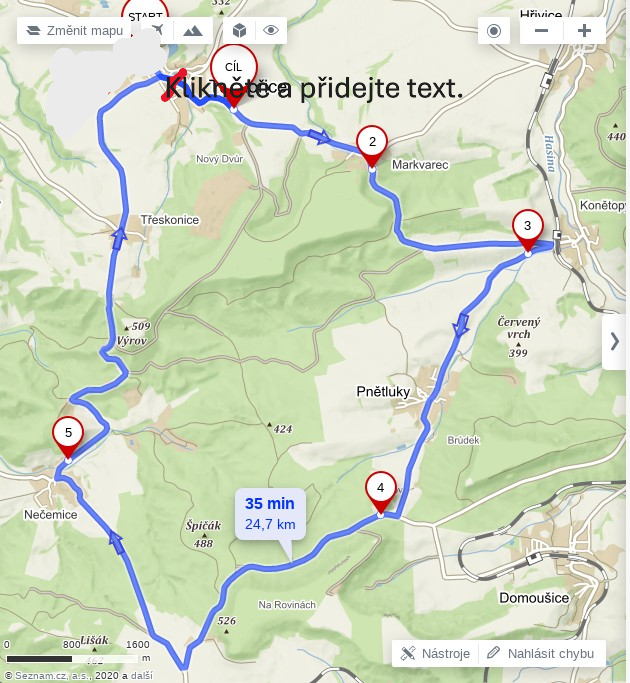
Task: Open the Nástroje tools menu
Action: click(436, 654)
